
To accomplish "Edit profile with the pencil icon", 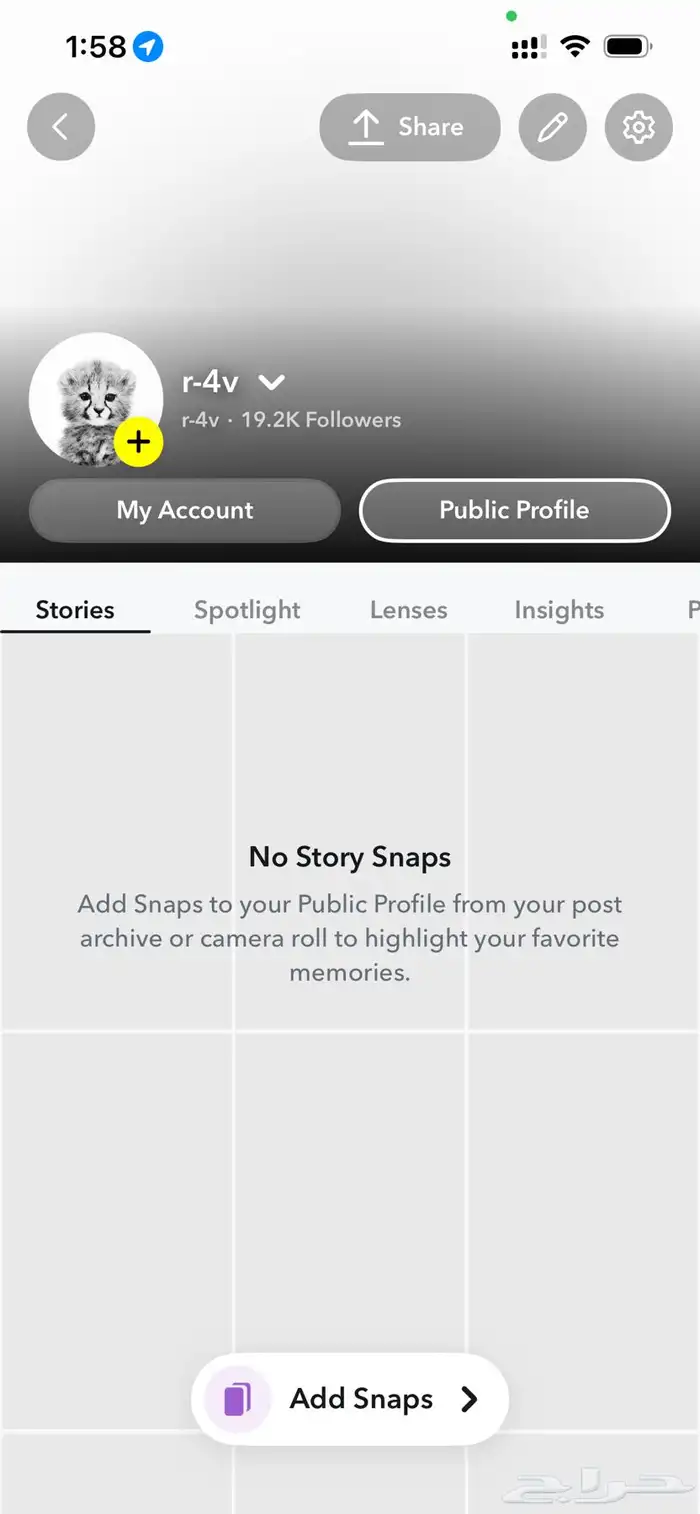I will tap(553, 127).
